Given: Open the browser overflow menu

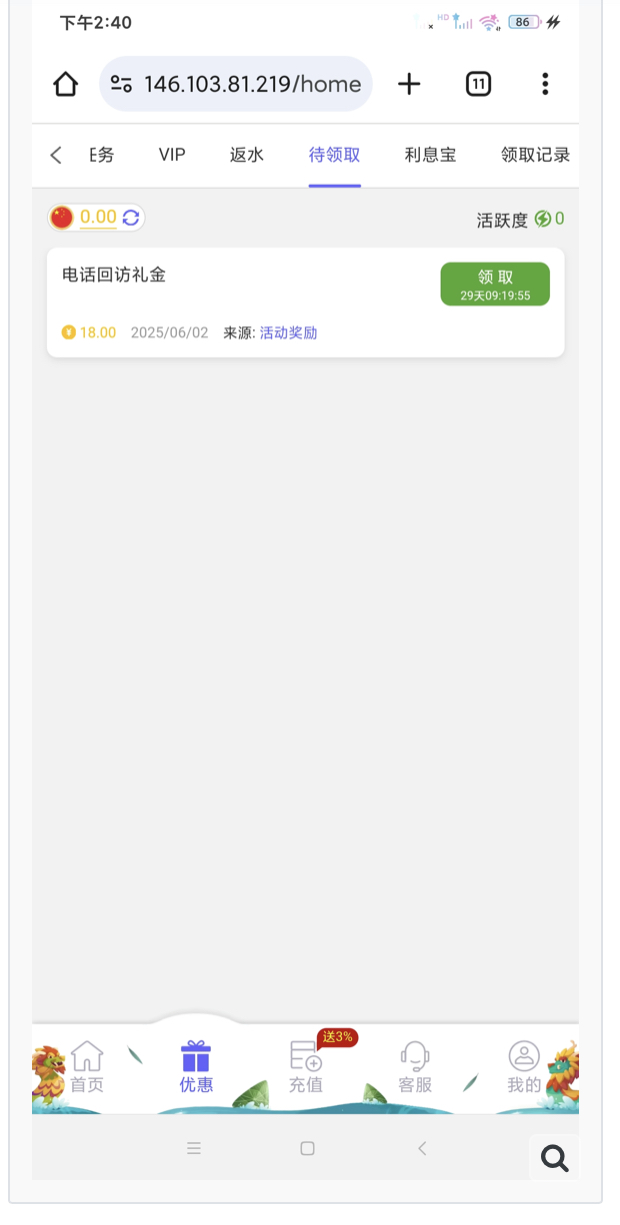Looking at the screenshot, I should click(x=545, y=84).
